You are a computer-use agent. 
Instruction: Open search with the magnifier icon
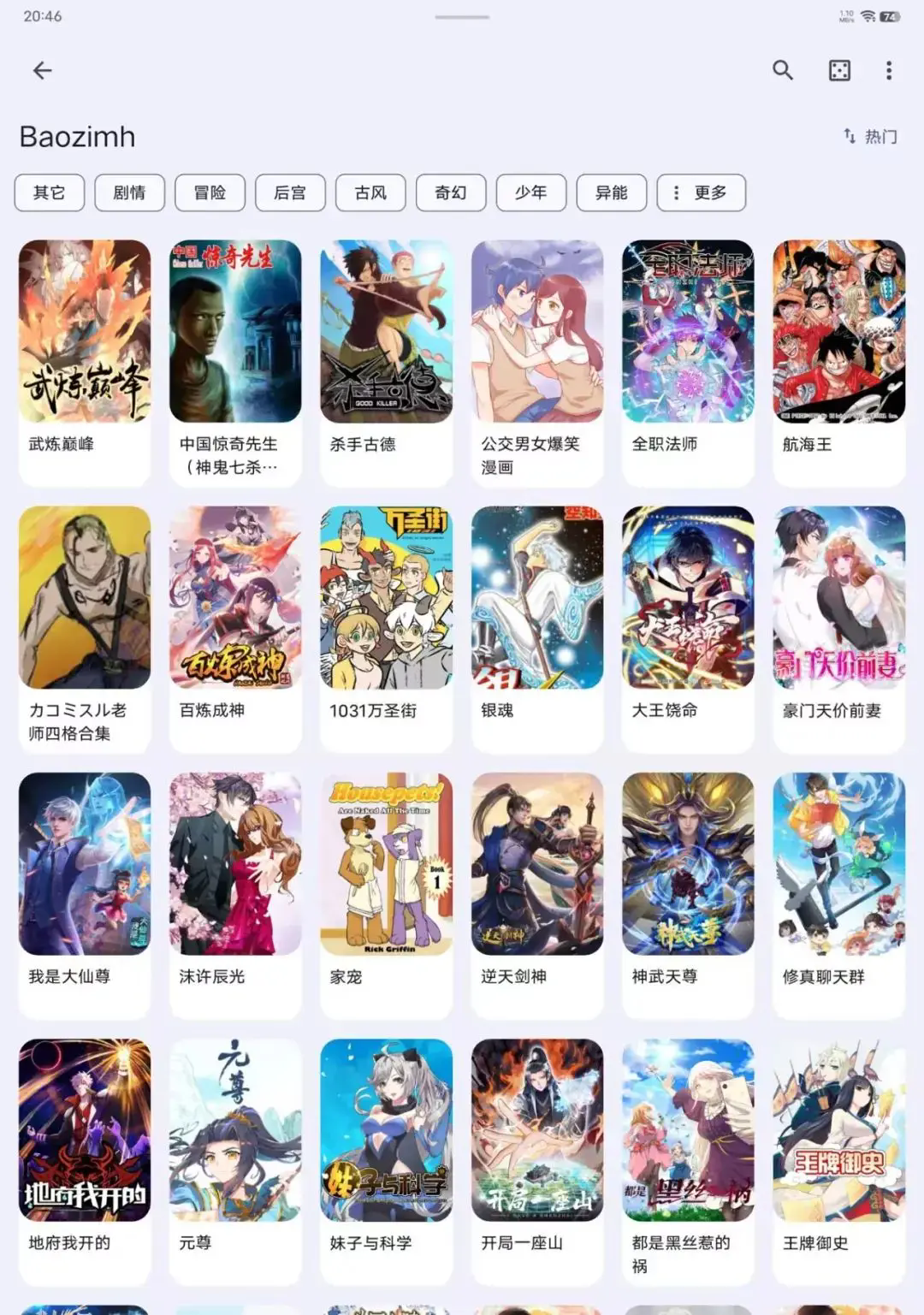pos(782,70)
